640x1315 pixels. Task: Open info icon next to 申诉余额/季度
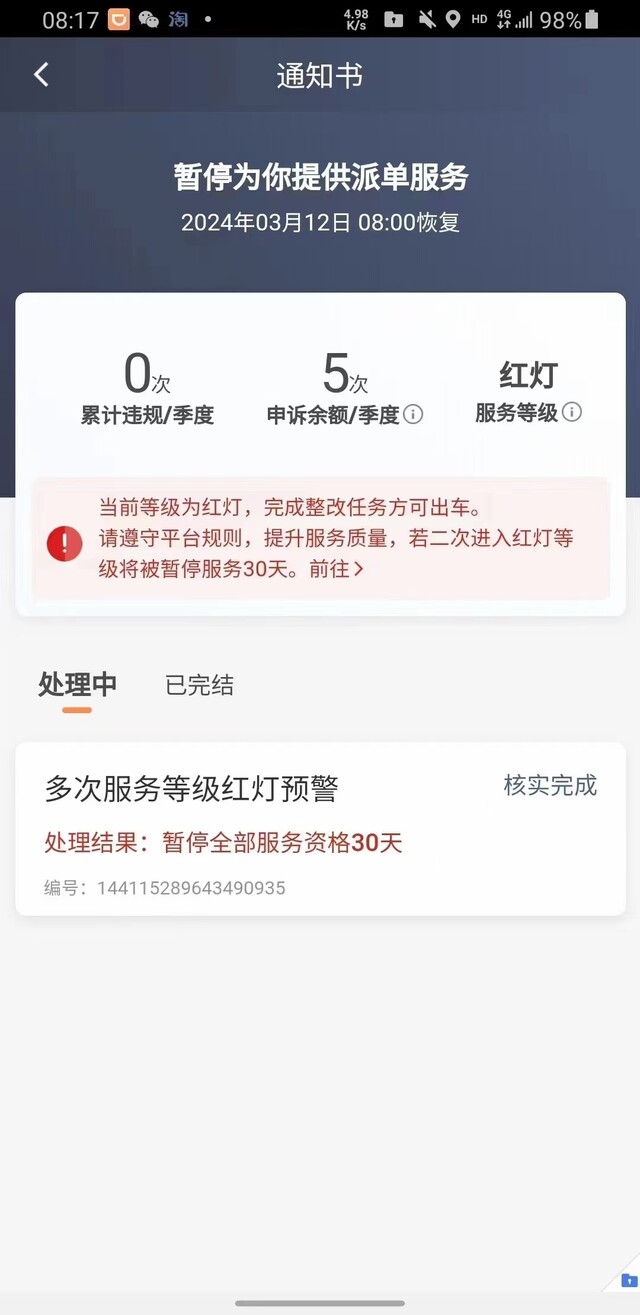(x=412, y=415)
